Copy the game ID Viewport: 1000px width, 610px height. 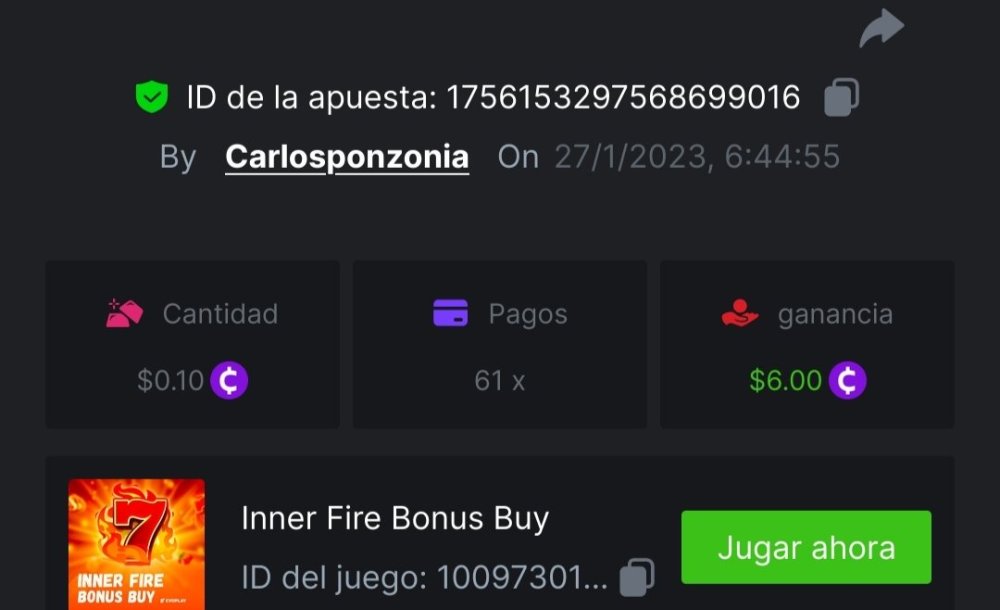(x=637, y=577)
